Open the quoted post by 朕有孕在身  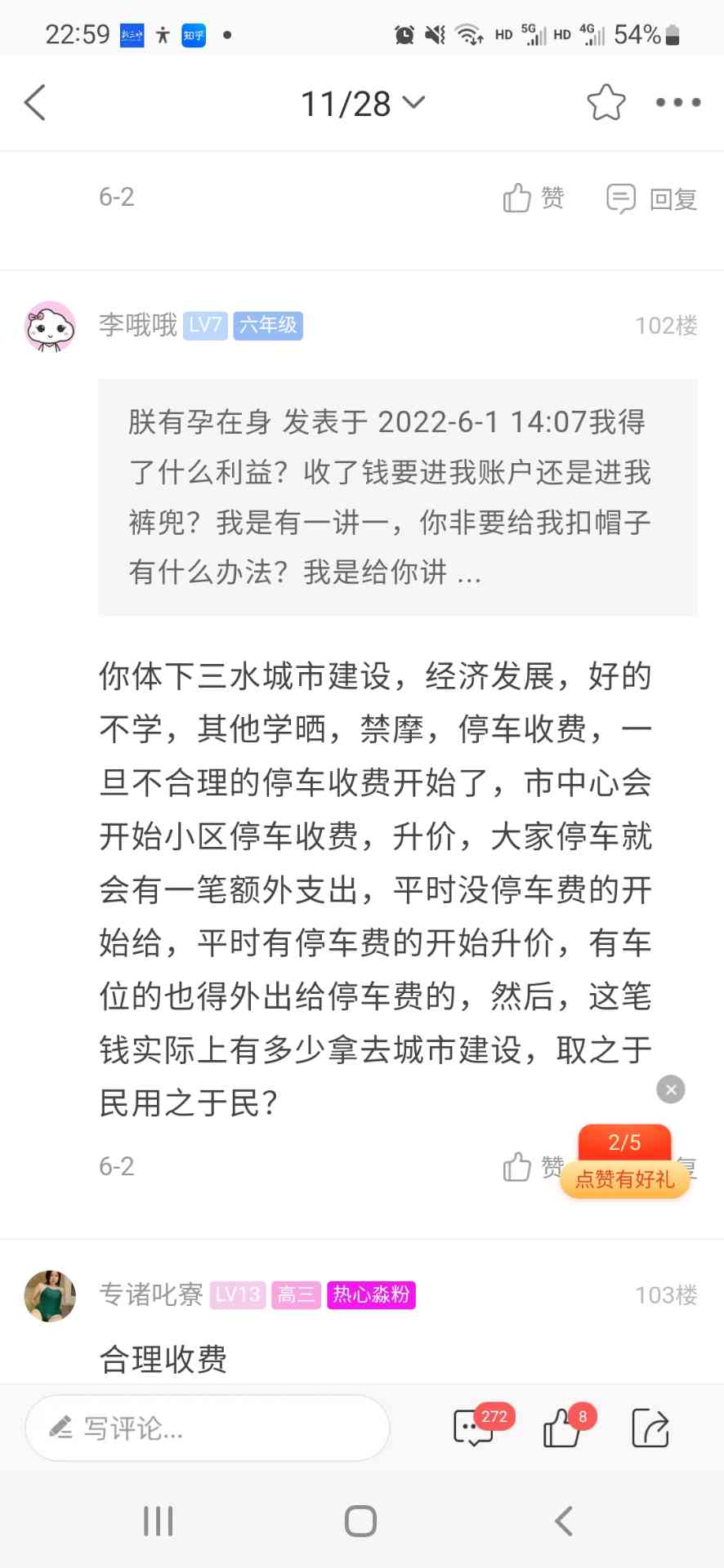tap(397, 497)
